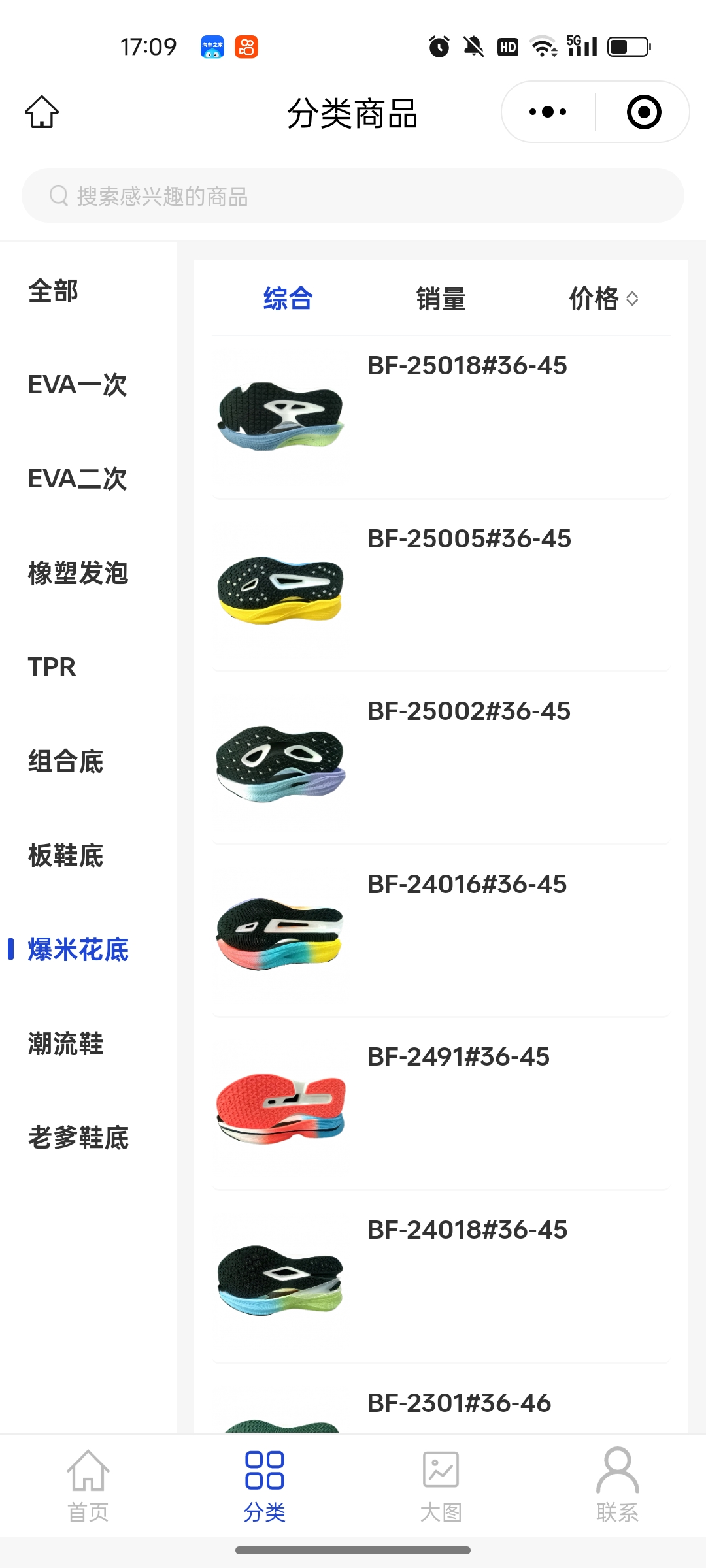The height and width of the screenshot is (1568, 706).
Task: Focus the 搜索感兴趣的商品 search box
Action: click(x=353, y=196)
